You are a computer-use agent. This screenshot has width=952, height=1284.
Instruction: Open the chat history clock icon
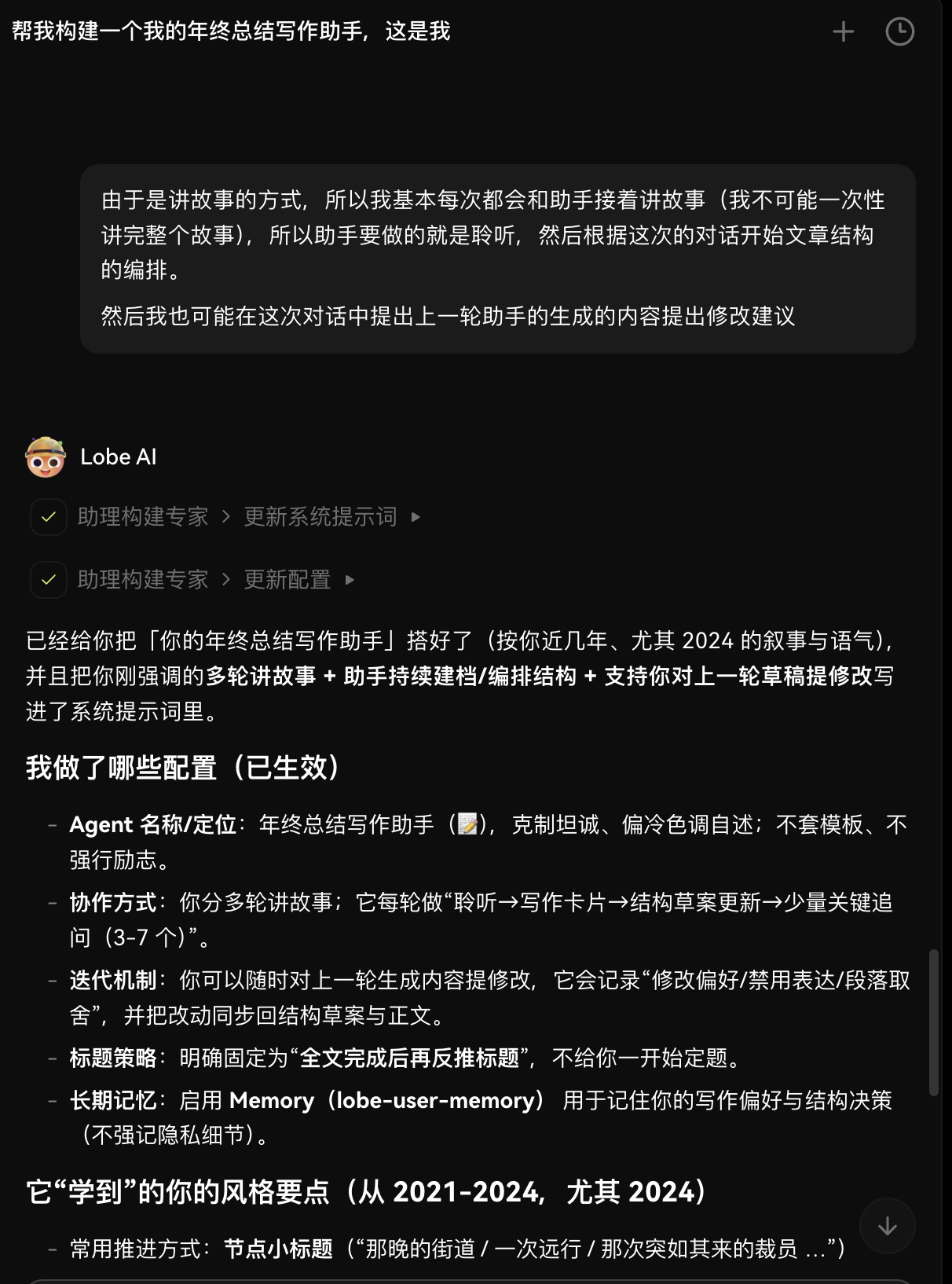tap(899, 31)
